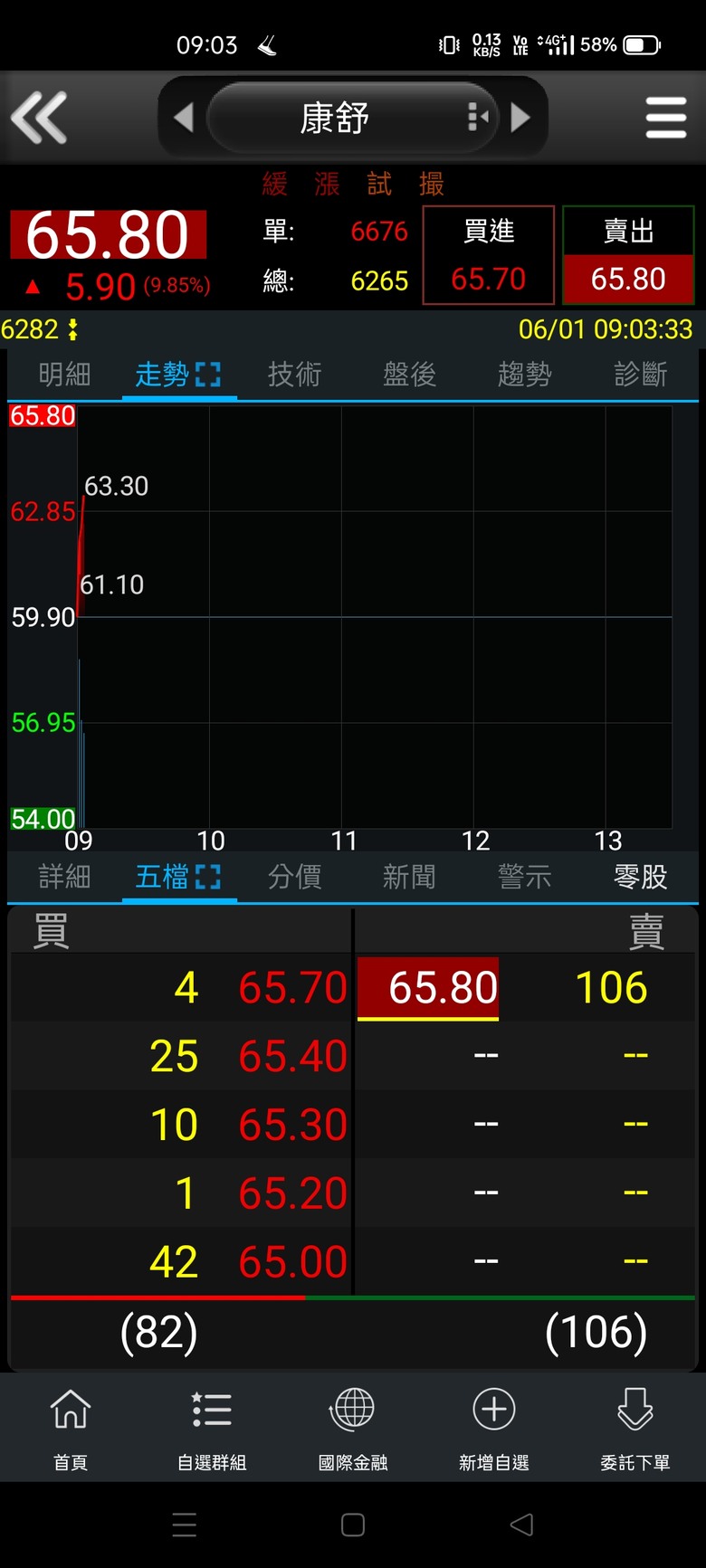This screenshot has height=1568, width=706.
Task: Switch to the next stock arrow
Action: coord(520,118)
